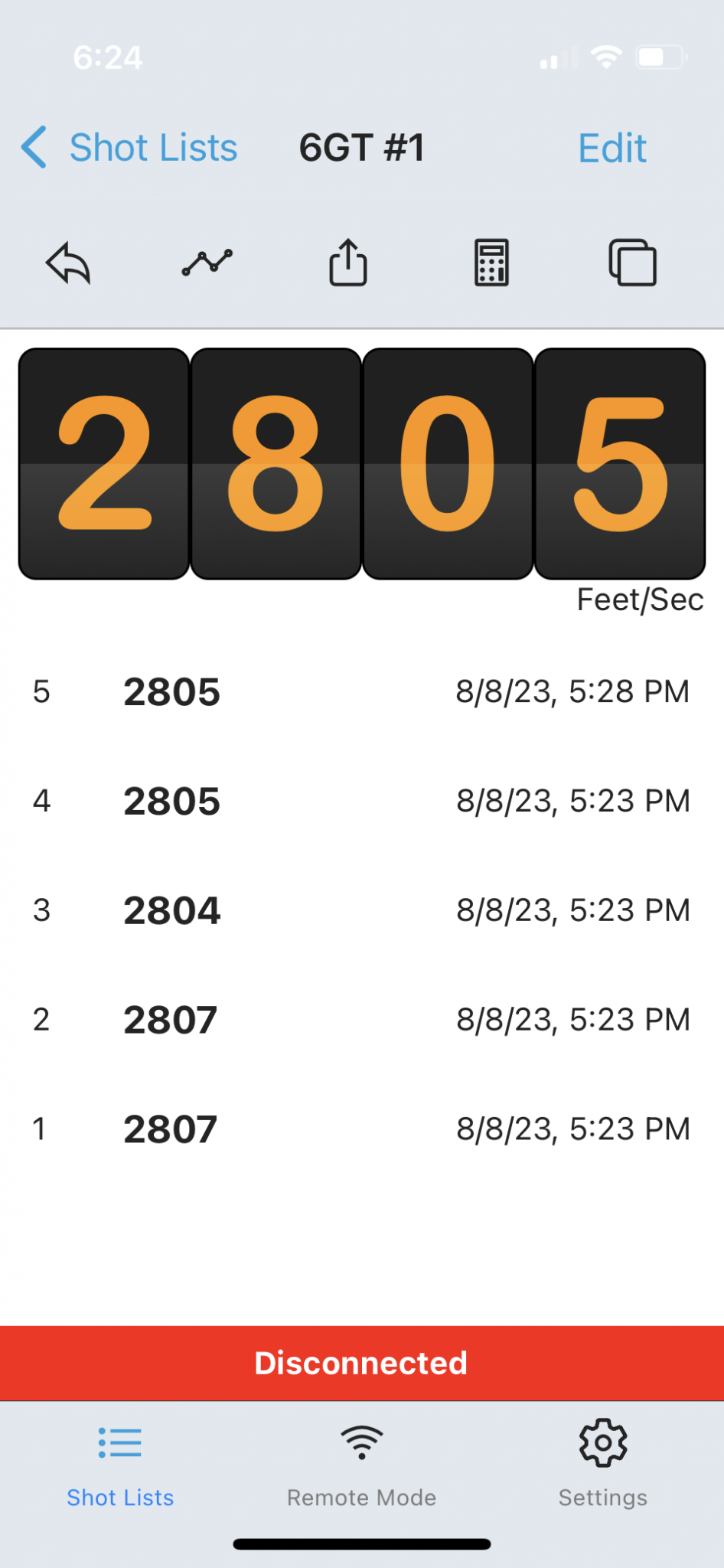Select shot 5 at 5:28 PM

(x=362, y=692)
